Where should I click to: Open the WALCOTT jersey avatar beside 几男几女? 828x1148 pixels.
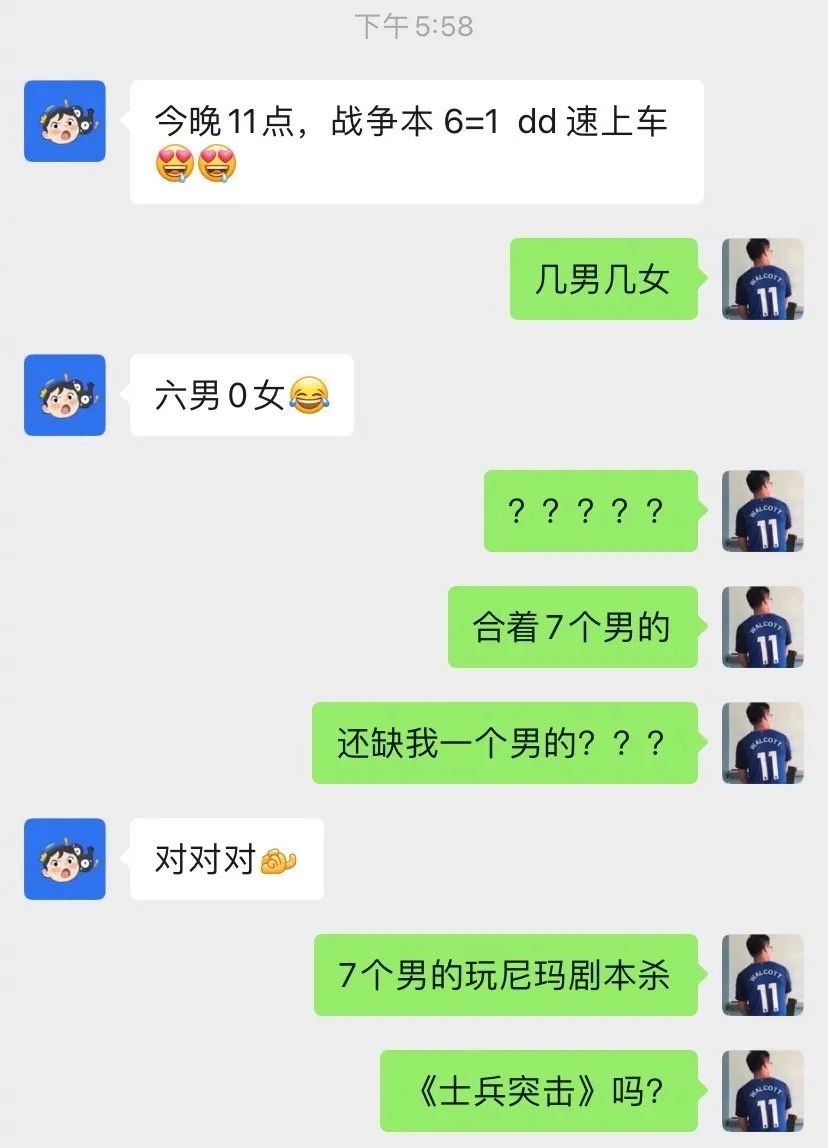coord(763,280)
